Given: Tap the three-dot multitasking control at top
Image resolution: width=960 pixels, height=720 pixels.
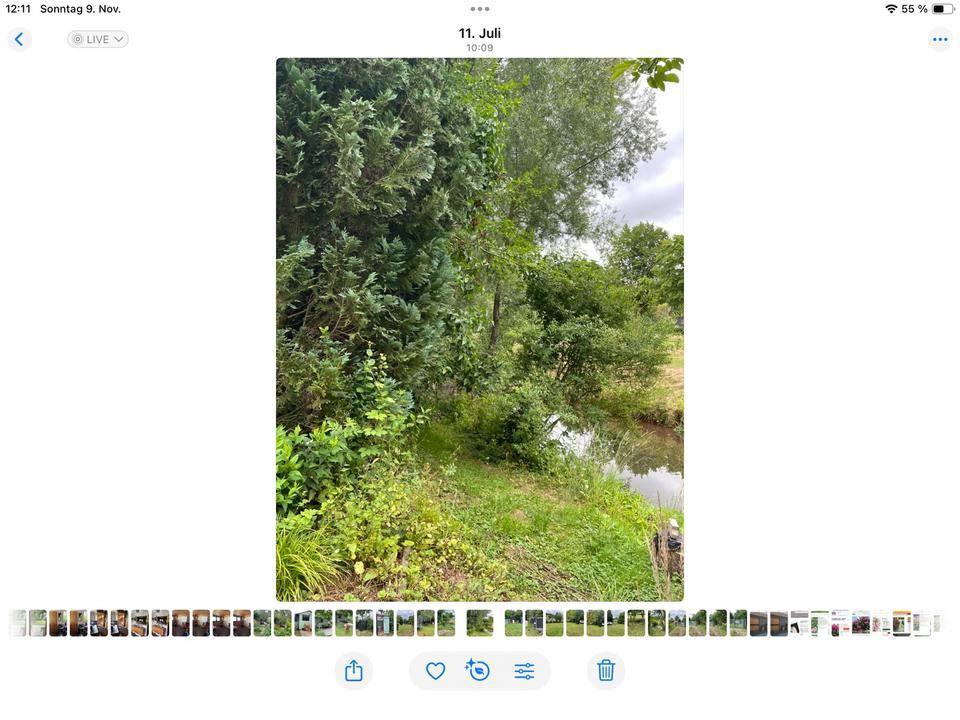Looking at the screenshot, I should point(480,9).
